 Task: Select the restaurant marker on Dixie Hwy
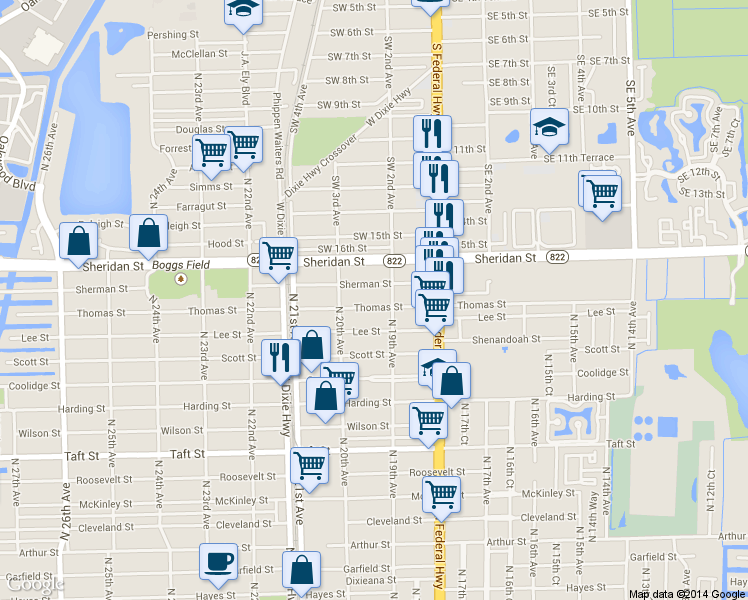[280, 358]
